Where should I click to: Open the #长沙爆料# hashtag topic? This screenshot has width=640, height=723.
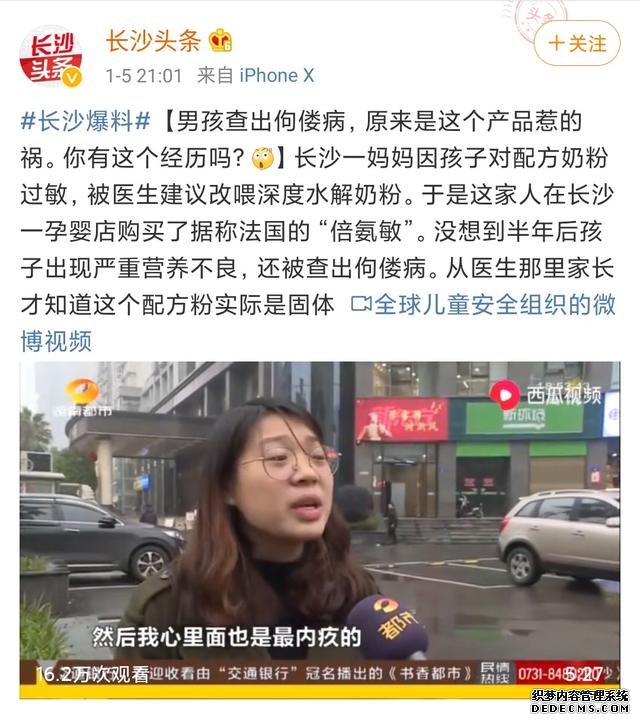[86, 123]
